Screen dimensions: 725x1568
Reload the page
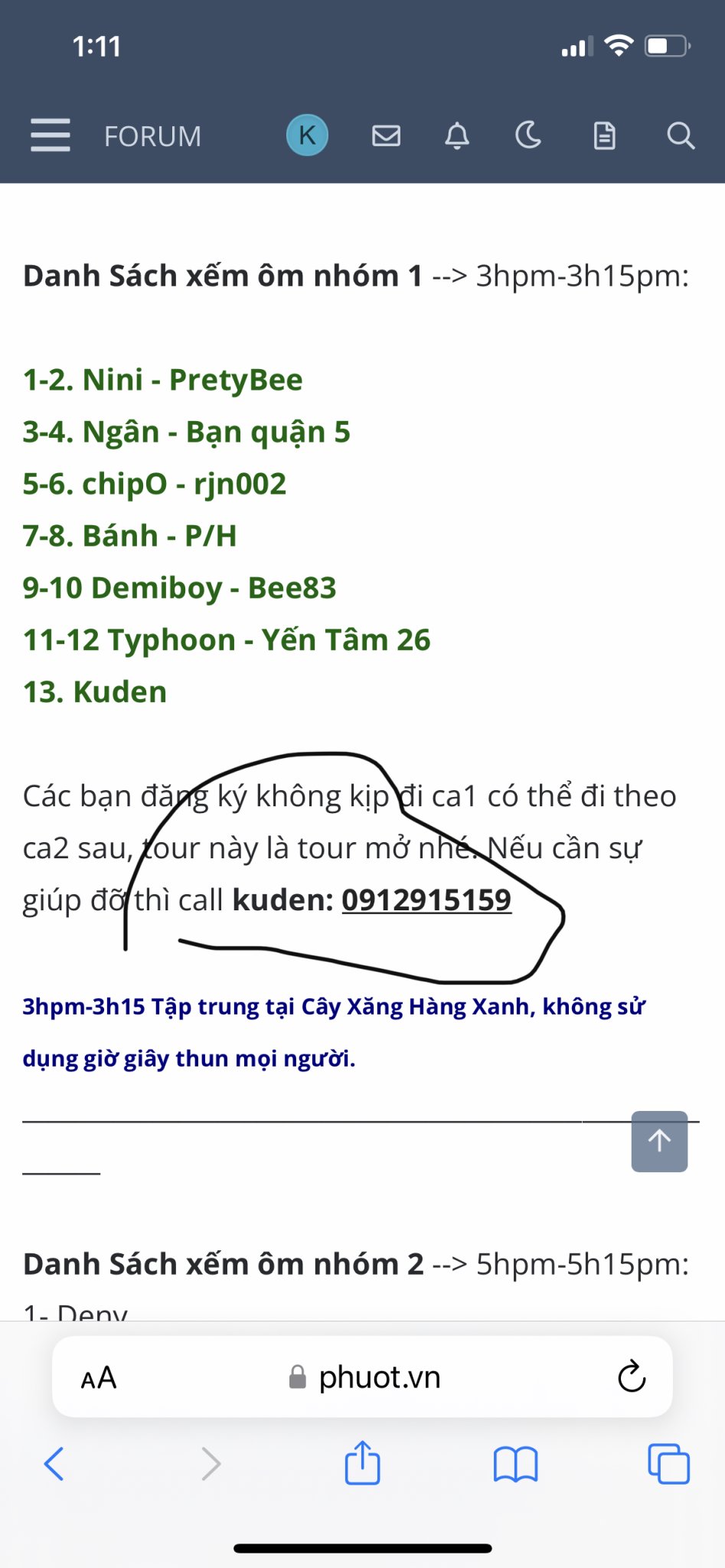pos(632,1377)
